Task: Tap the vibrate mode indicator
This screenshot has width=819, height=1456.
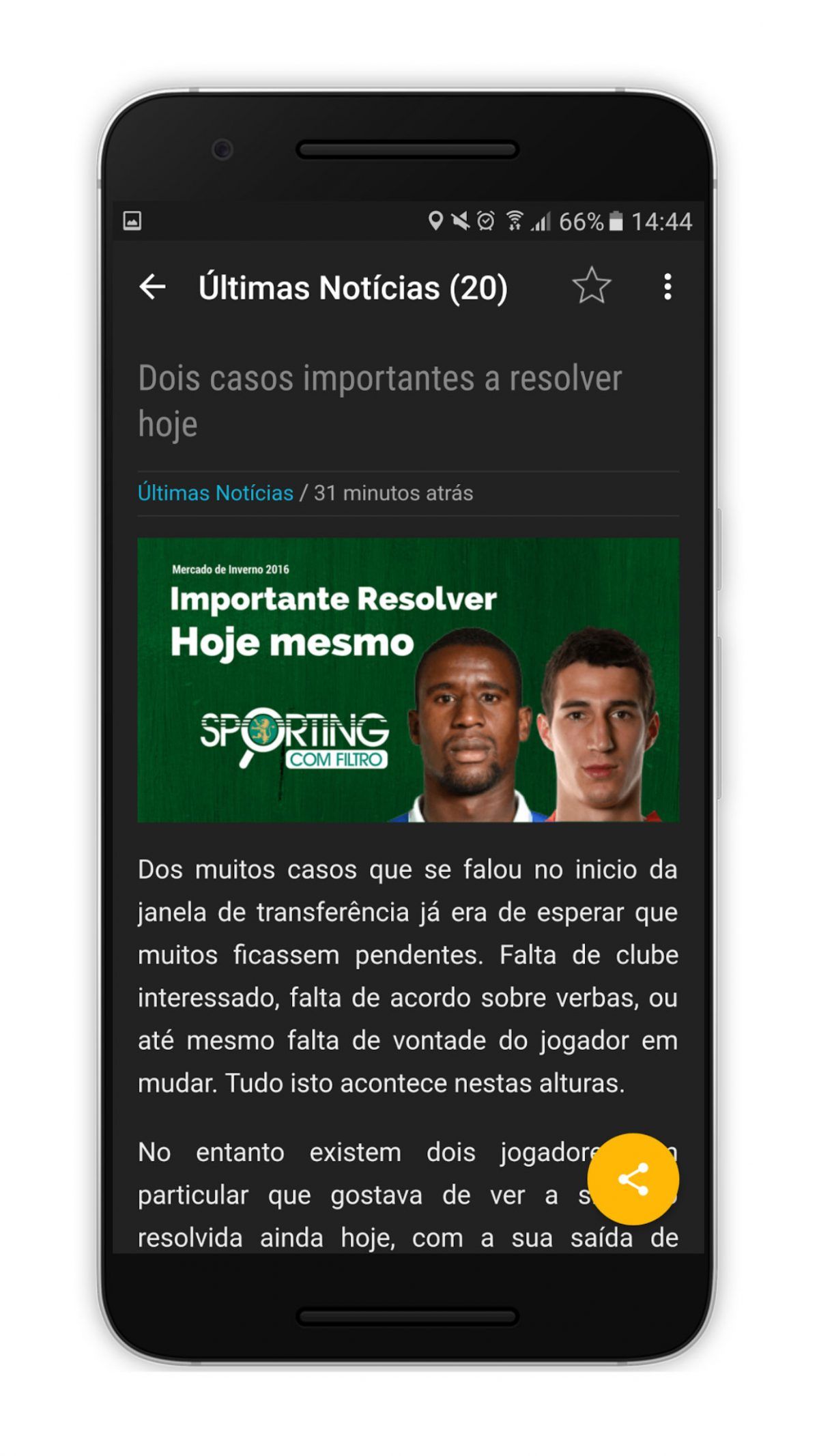Action: tap(461, 220)
